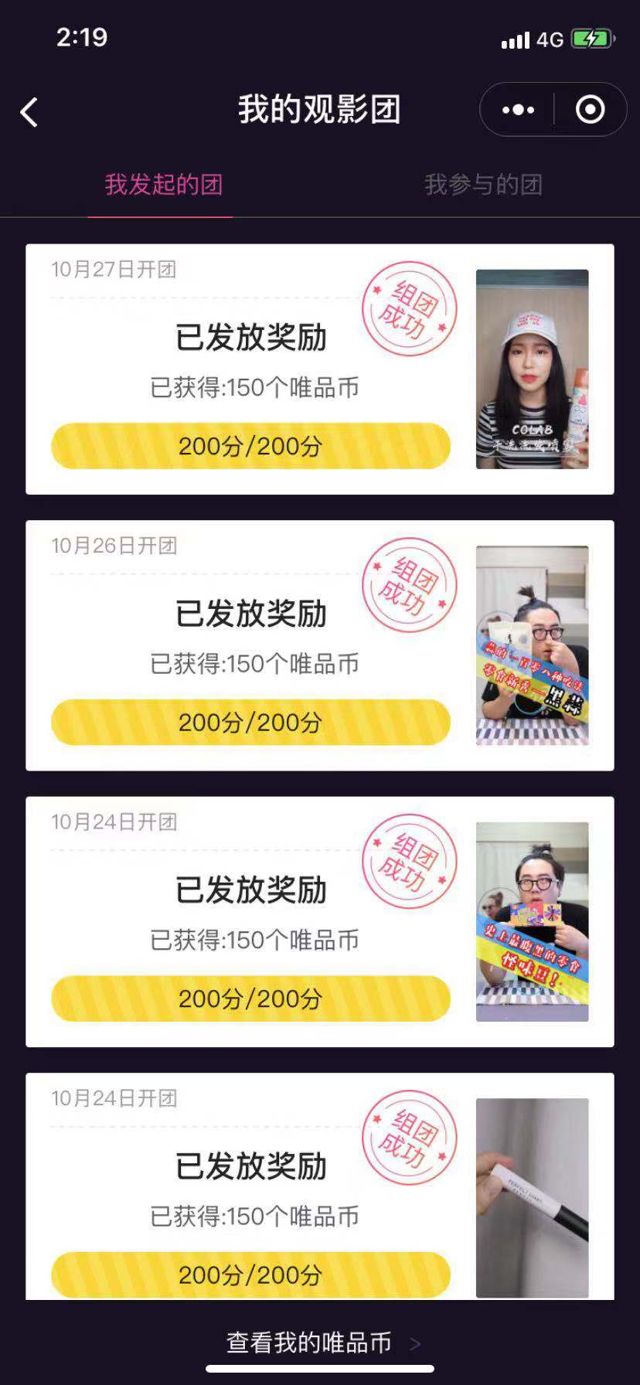The image size is (640, 1385).
Task: Go back from 我的观影团 page
Action: coord(30,112)
